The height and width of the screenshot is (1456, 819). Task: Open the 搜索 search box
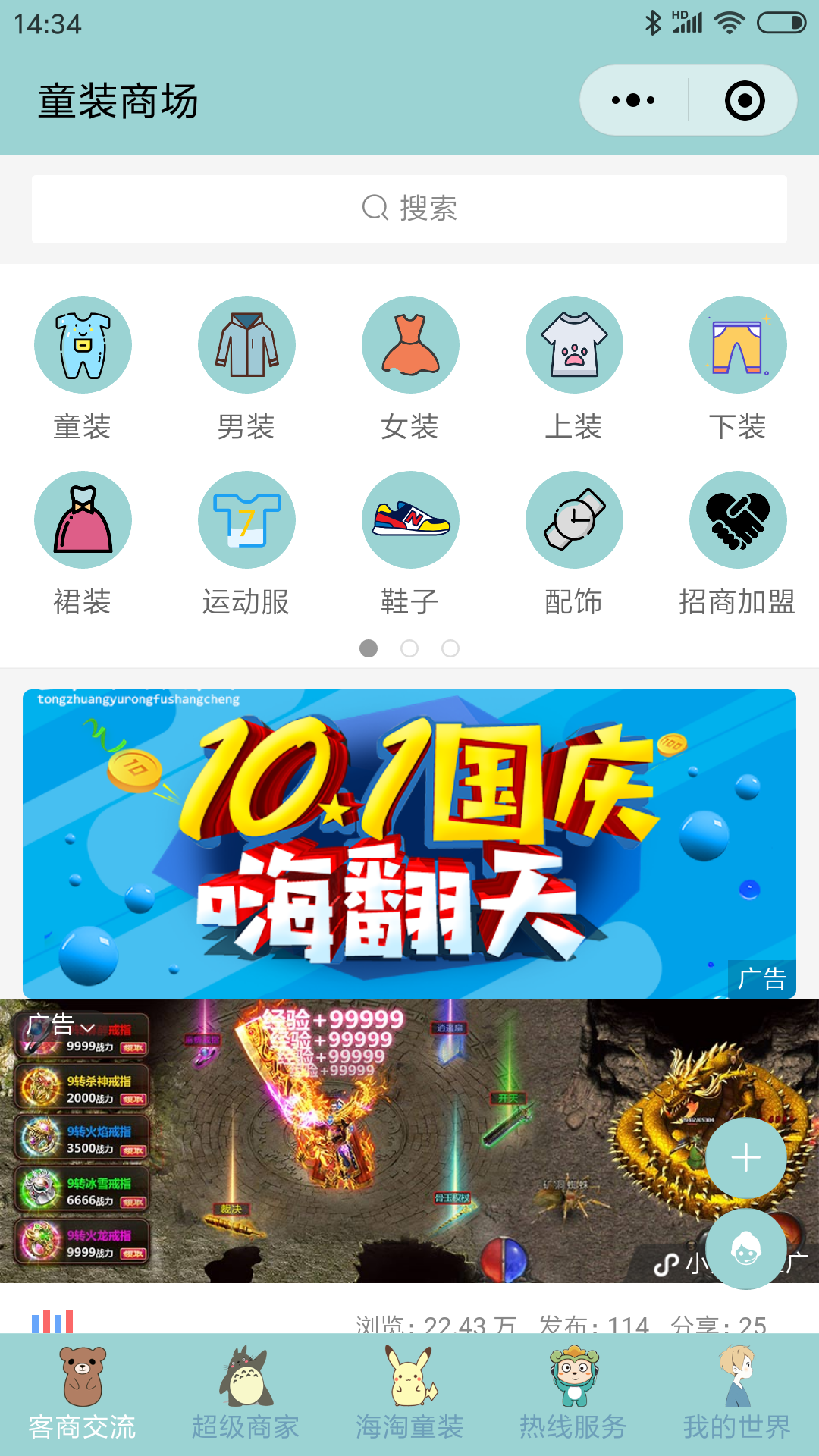[409, 209]
